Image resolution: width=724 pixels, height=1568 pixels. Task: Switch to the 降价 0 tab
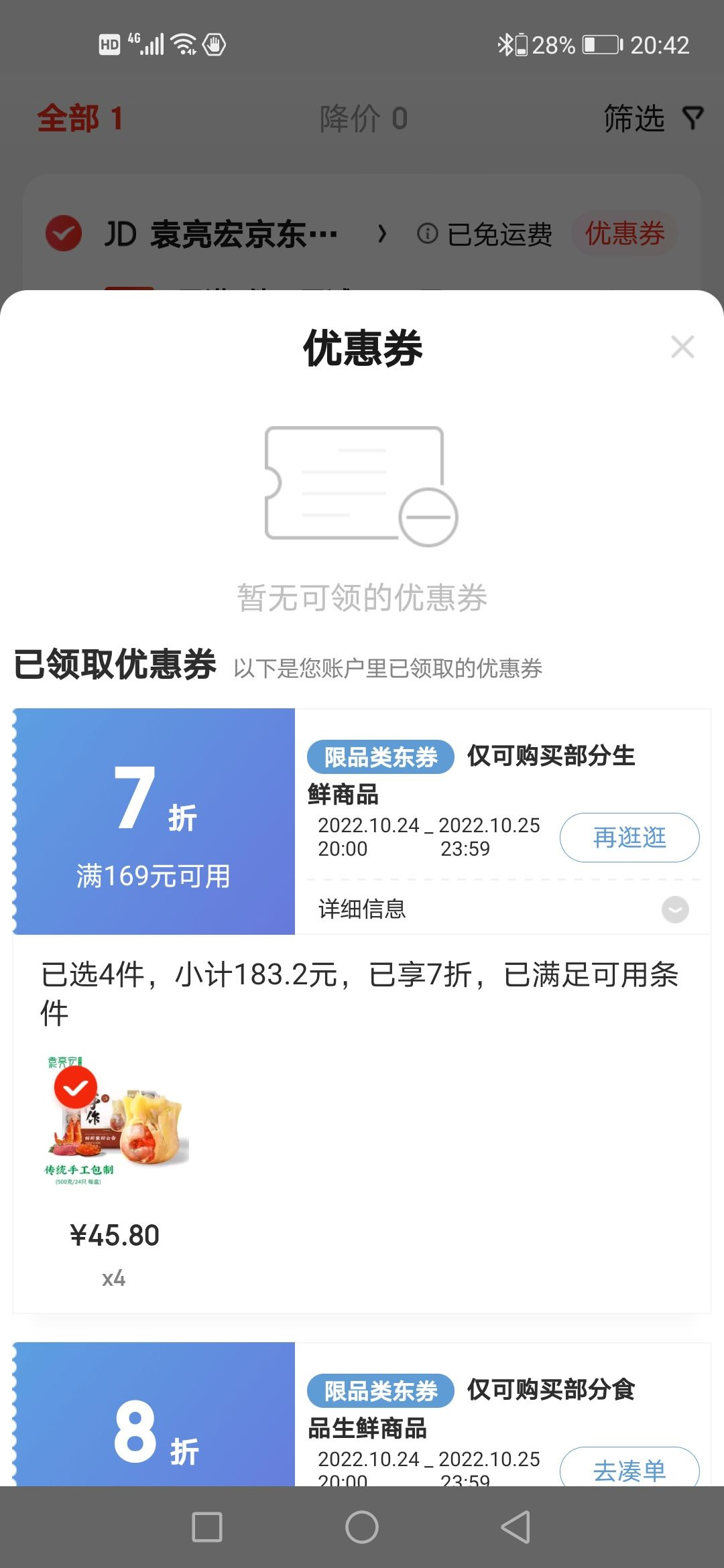point(363,119)
